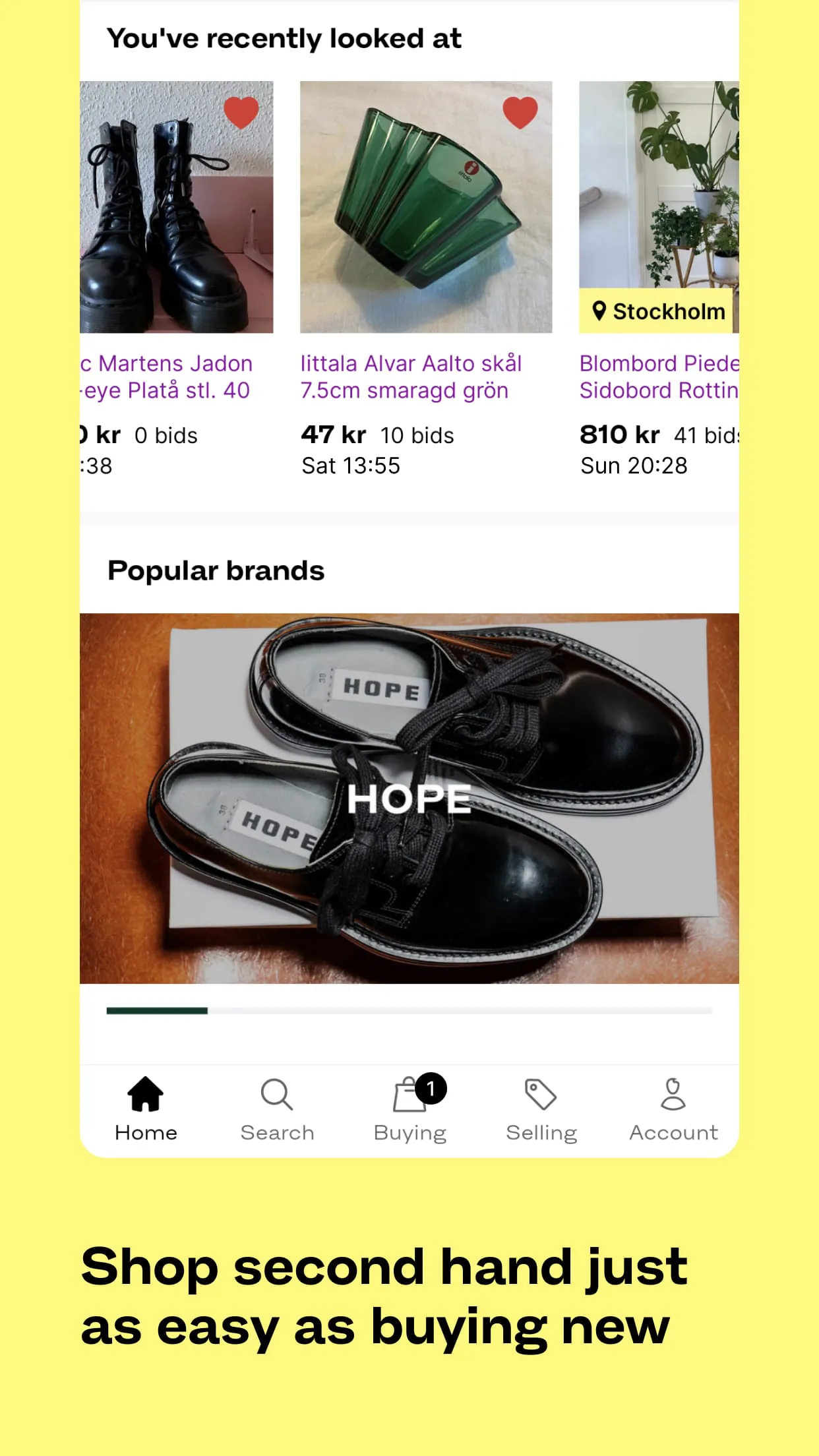The width and height of the screenshot is (819, 1456).
Task: Open search via the magnifier icon
Action: click(277, 1095)
